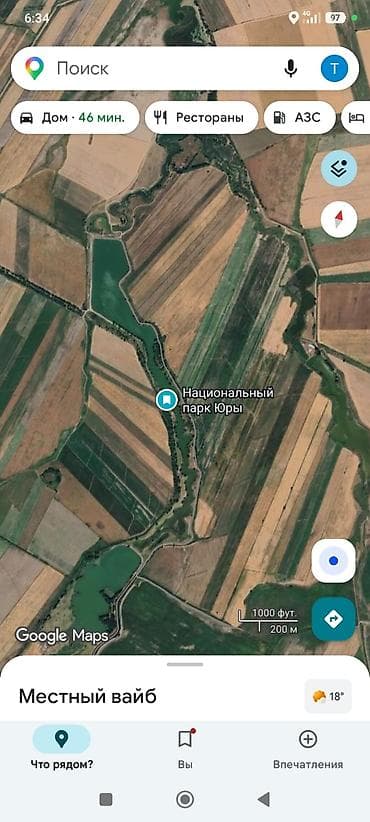Select the hotels chip with bed icon
Viewport: 370px width, 822px height.
pyautogui.click(x=356, y=117)
